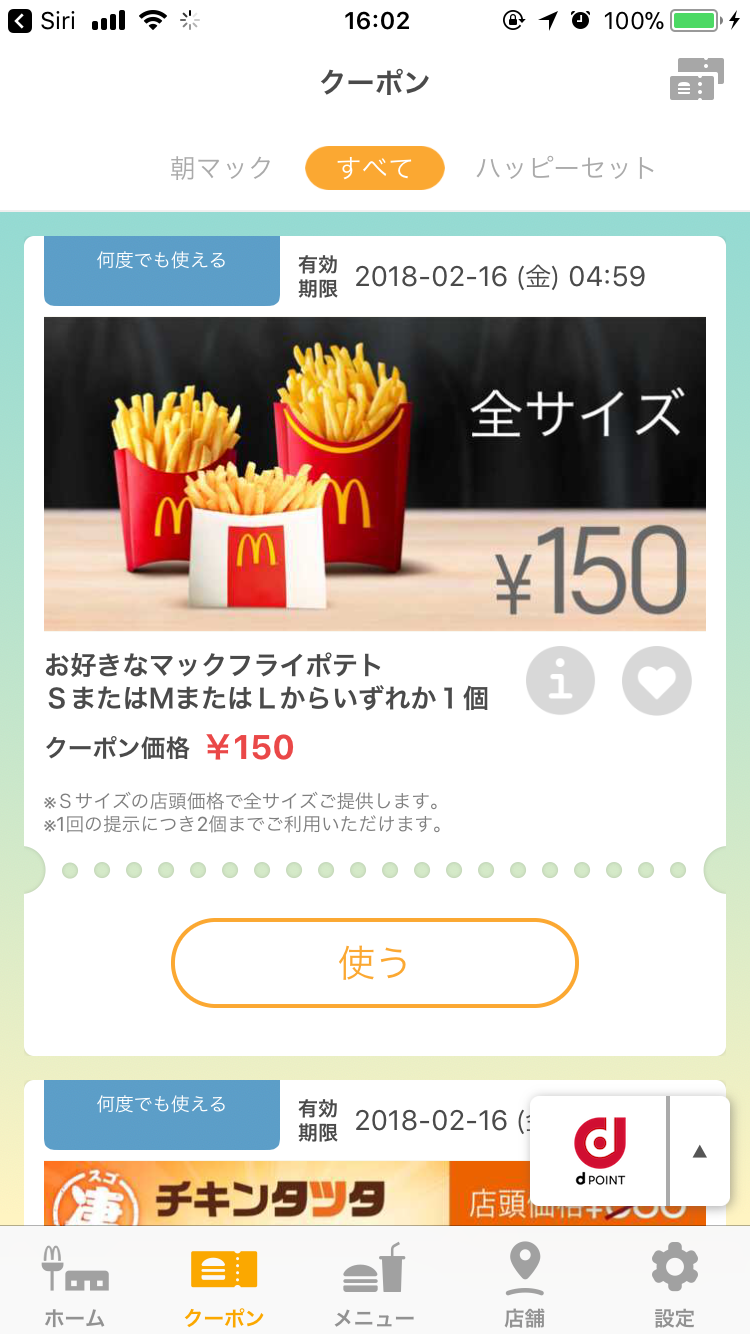Tap 使う to use the fries coupon
Image resolution: width=750 pixels, height=1334 pixels.
(x=375, y=963)
